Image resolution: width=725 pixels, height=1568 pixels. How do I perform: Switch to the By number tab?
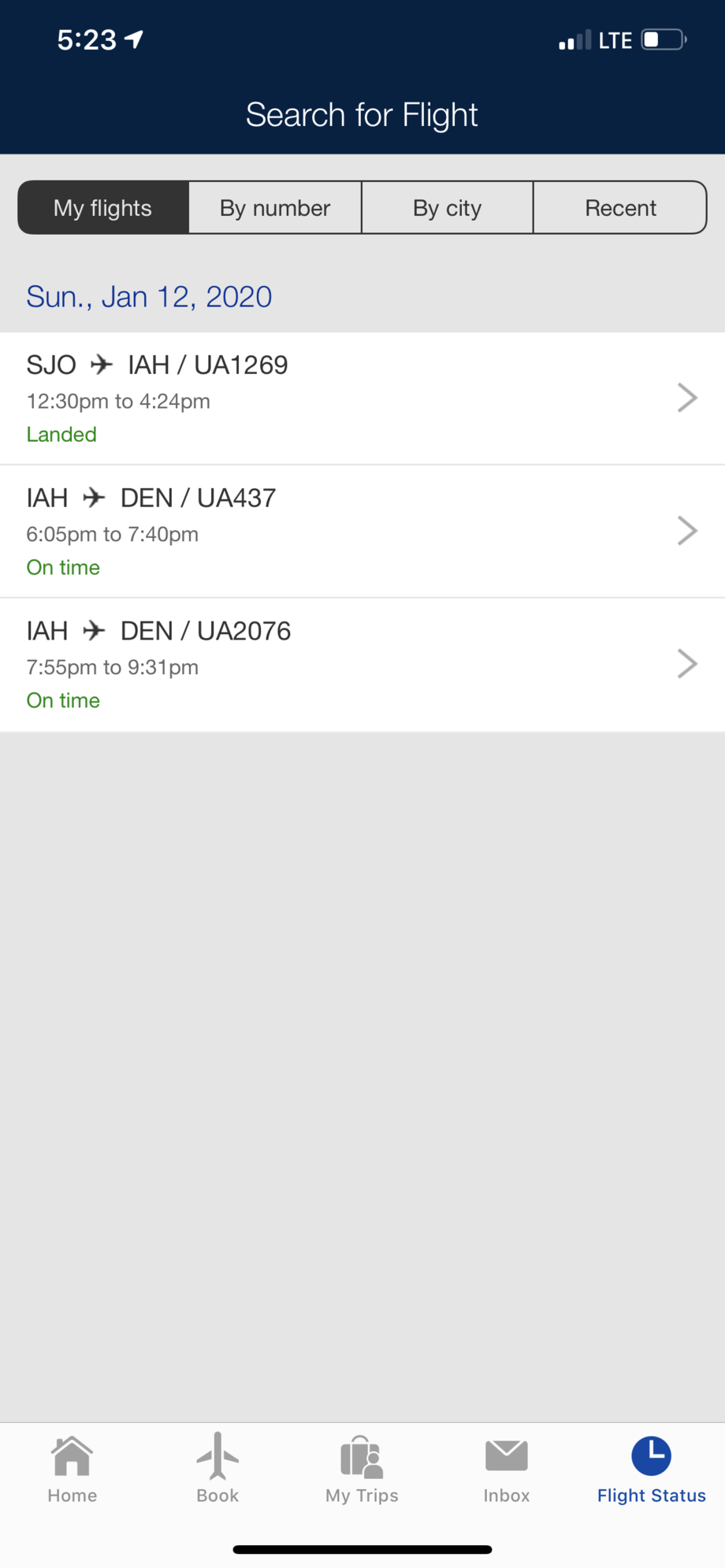pos(275,208)
